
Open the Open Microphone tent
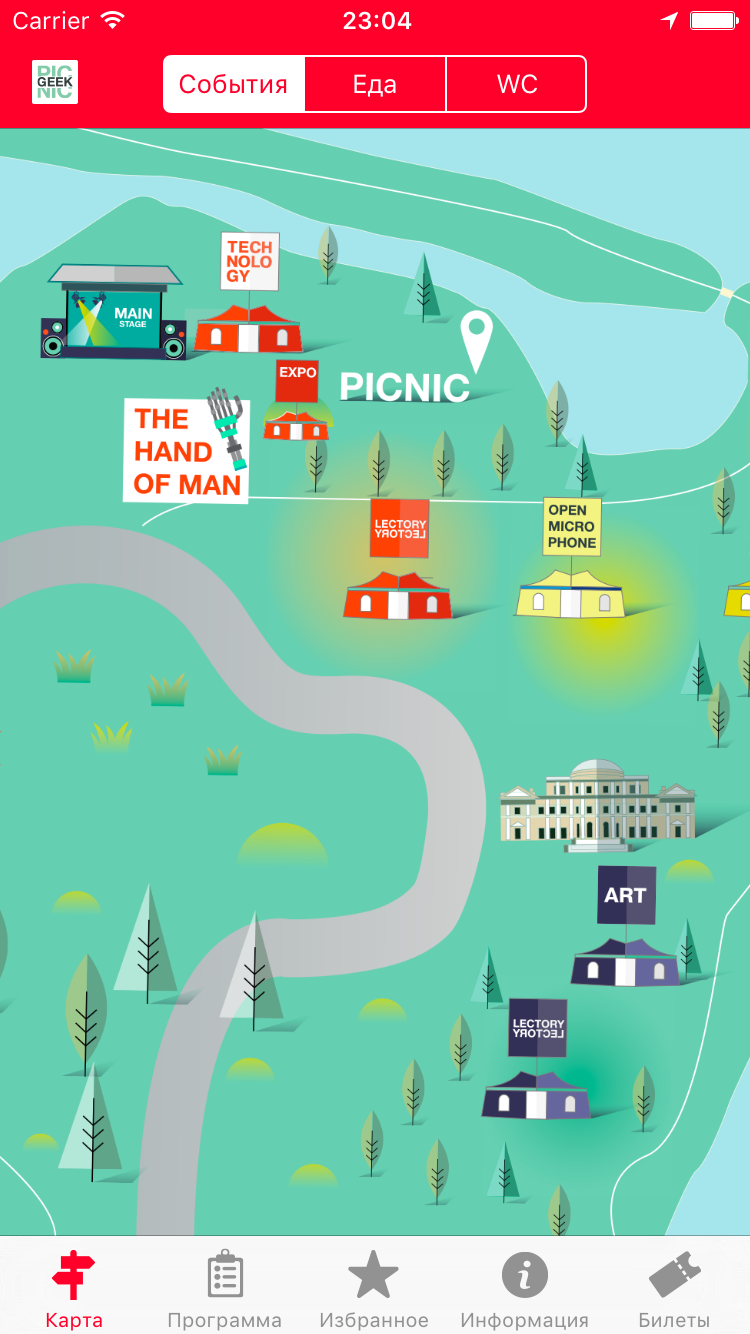[571, 562]
